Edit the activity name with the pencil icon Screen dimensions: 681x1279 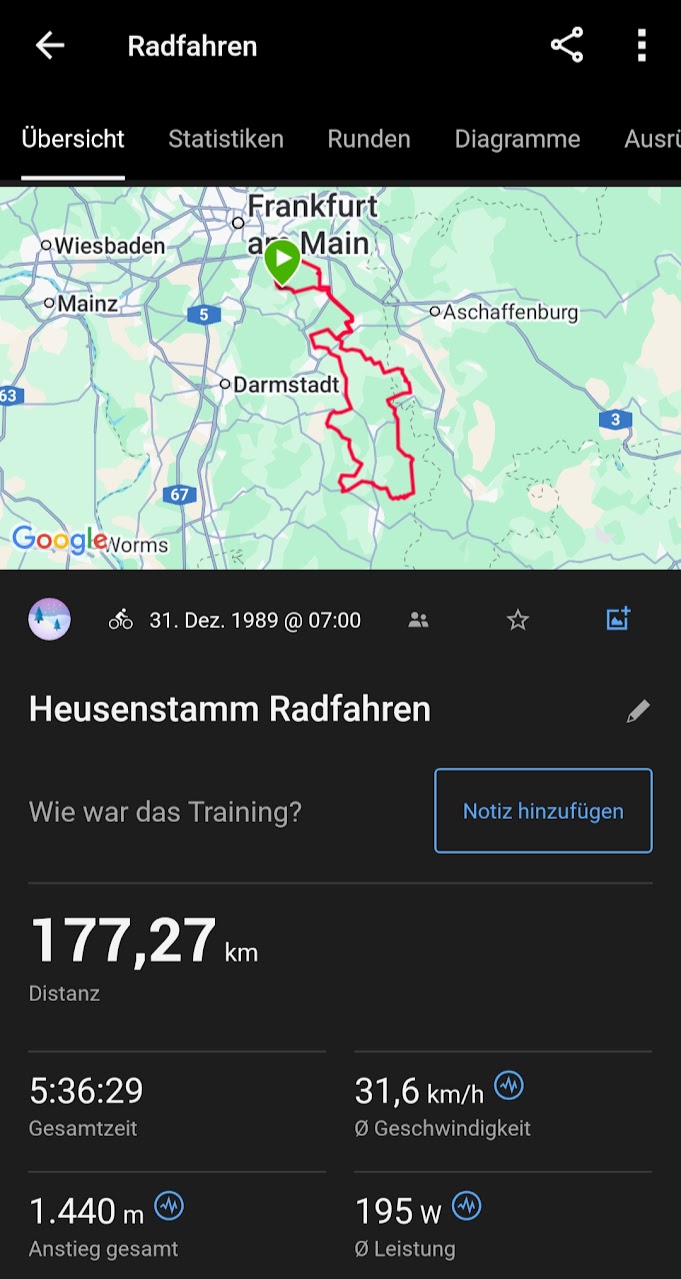tap(638, 711)
